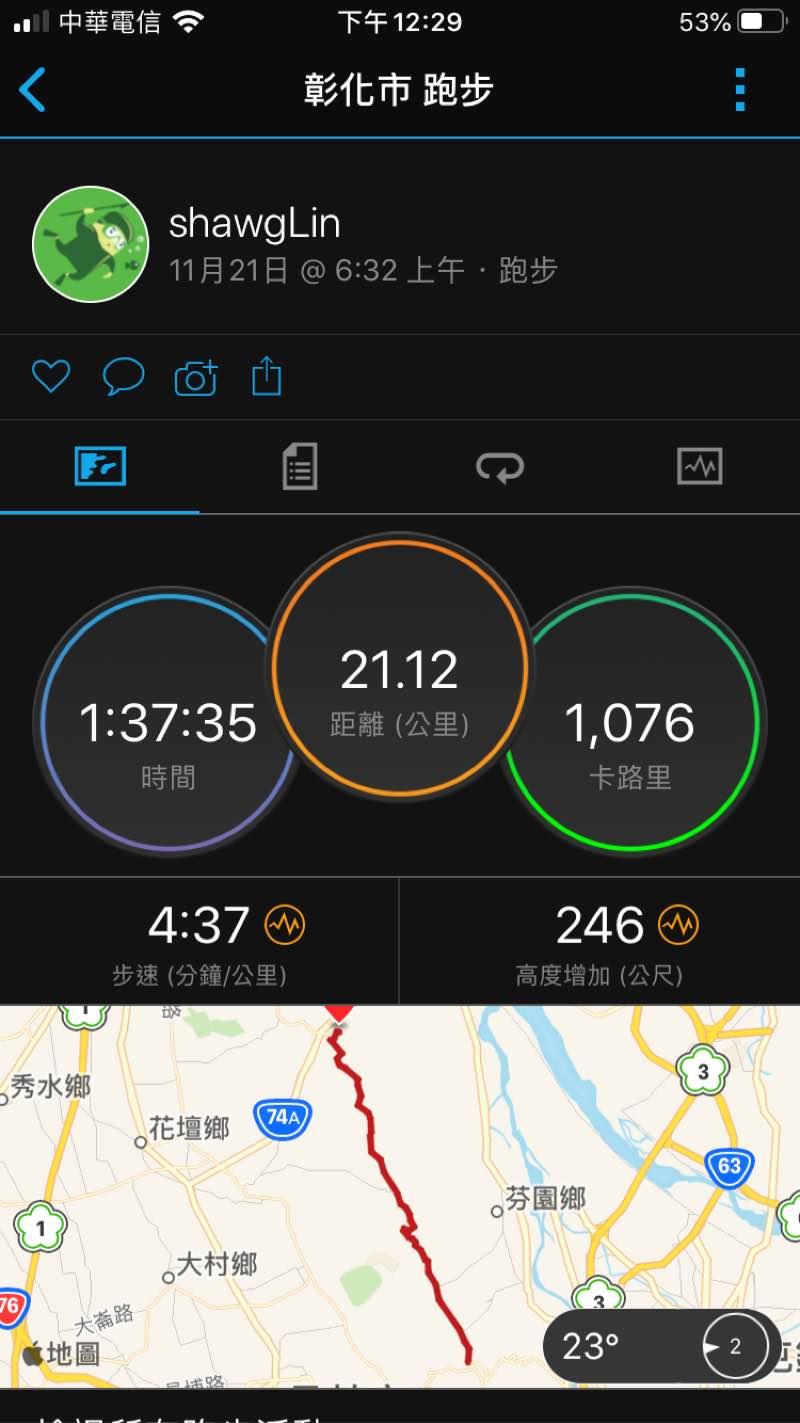
Task: Tap the elevation insight icon by 246
Action: [x=678, y=925]
